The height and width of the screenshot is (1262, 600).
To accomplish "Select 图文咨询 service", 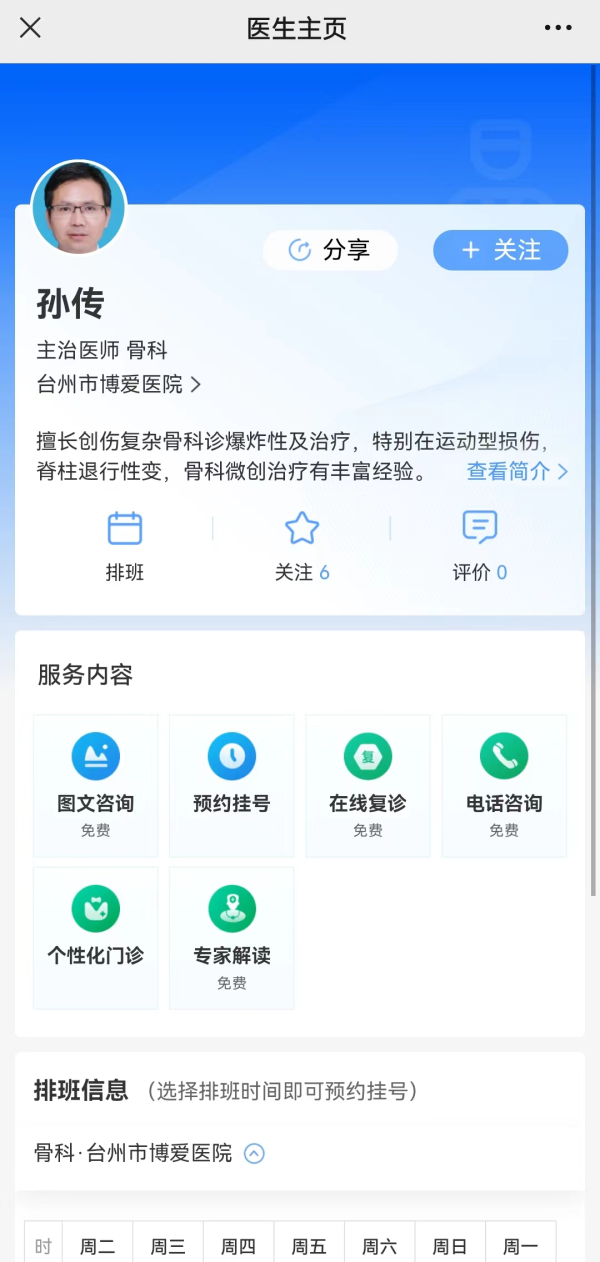I will tap(96, 785).
